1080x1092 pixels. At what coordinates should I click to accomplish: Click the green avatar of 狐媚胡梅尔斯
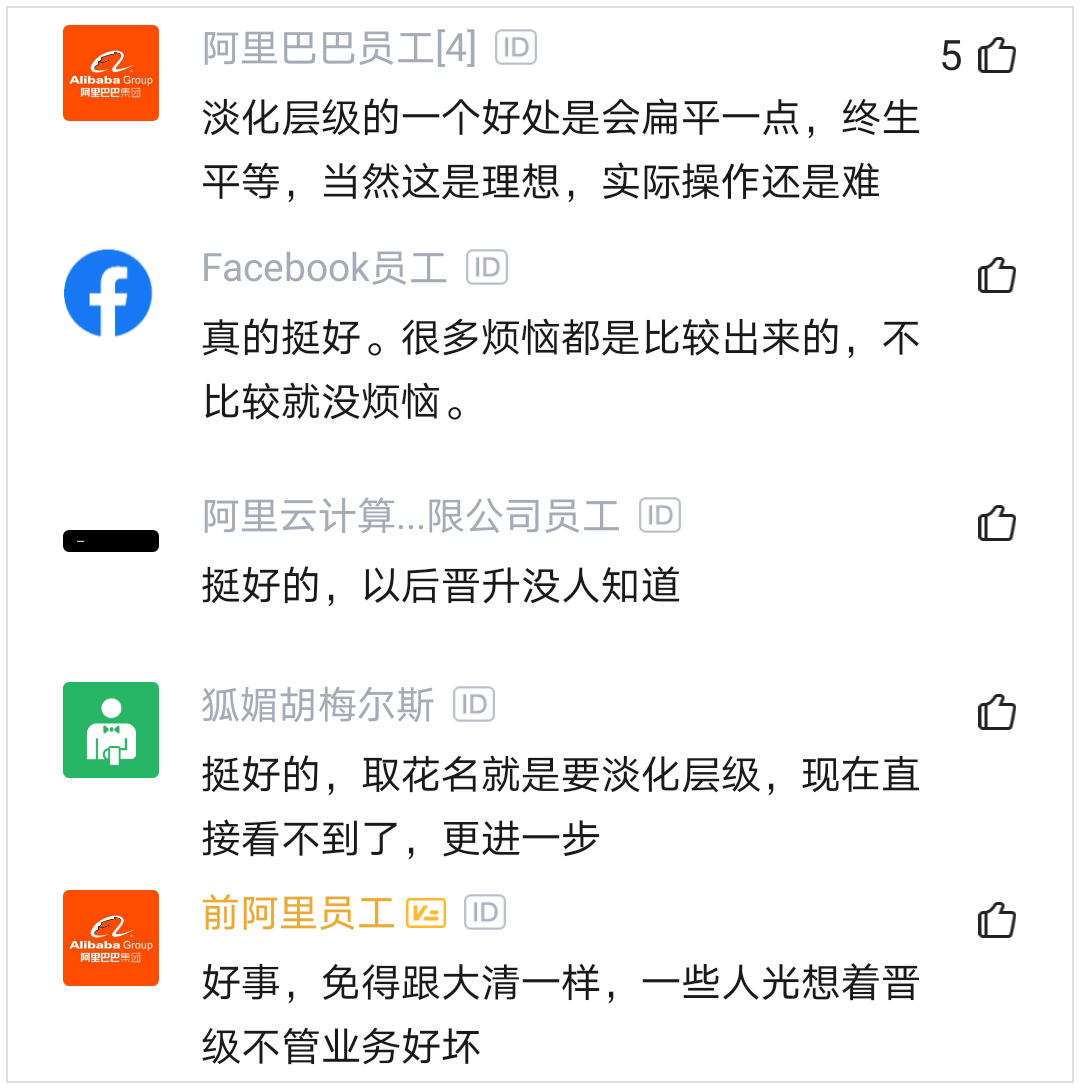click(110, 730)
